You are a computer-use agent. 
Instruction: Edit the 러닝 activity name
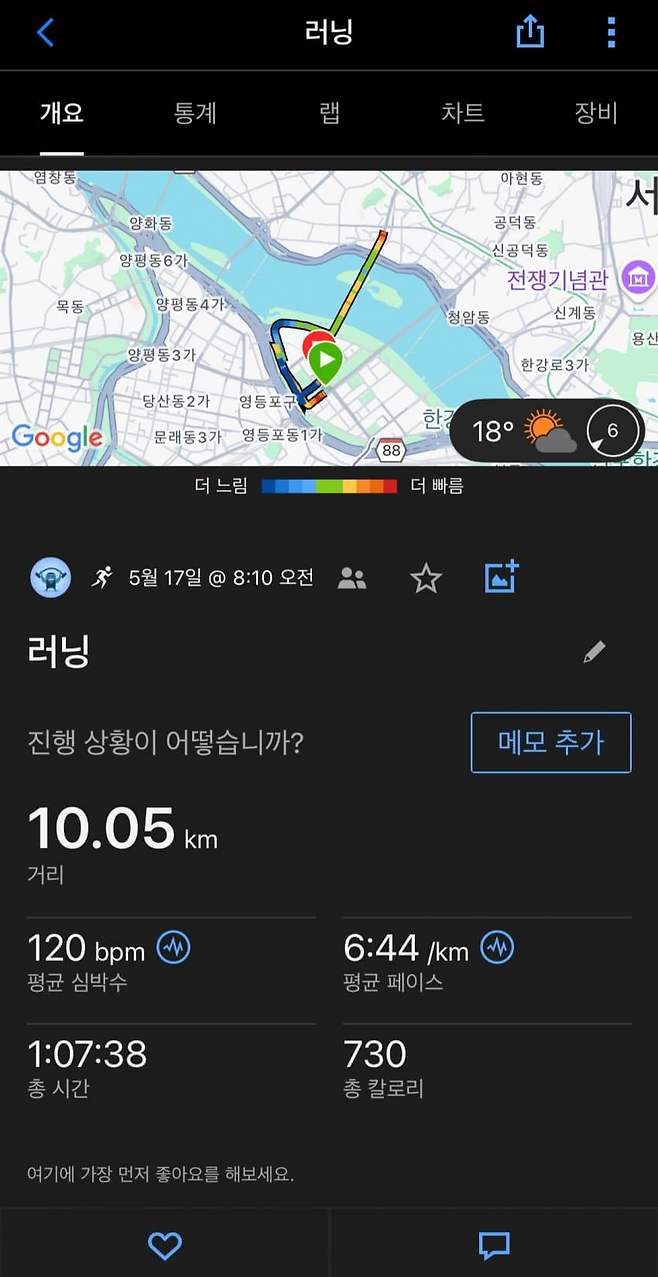pos(594,653)
